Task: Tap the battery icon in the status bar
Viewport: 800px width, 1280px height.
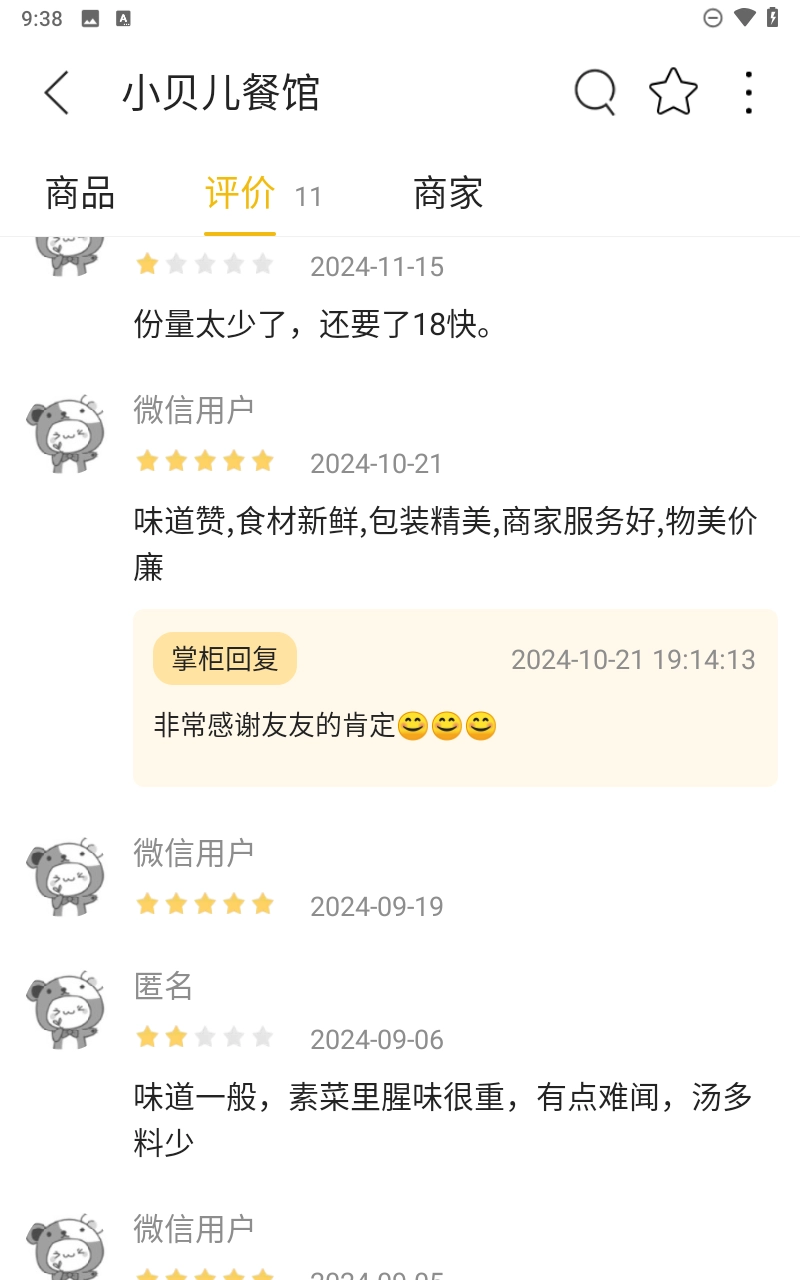Action: click(x=771, y=17)
